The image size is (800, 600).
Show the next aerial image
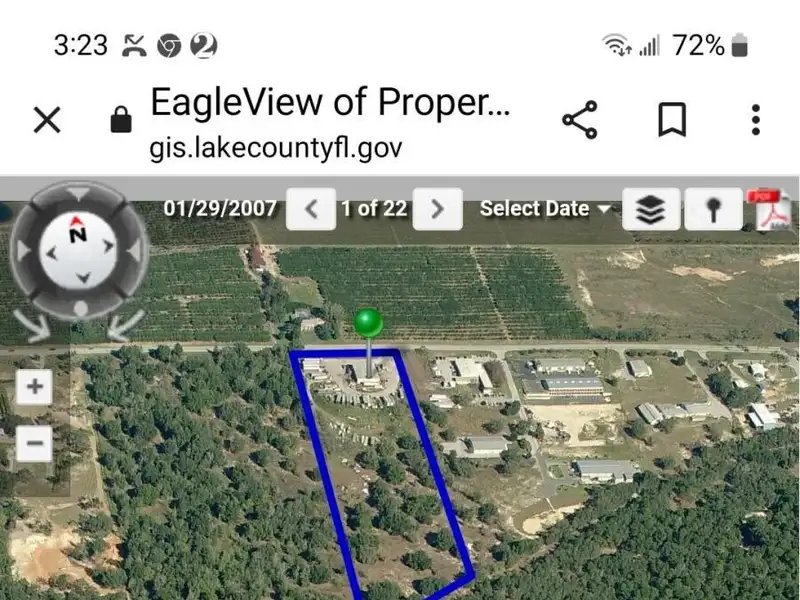[436, 209]
